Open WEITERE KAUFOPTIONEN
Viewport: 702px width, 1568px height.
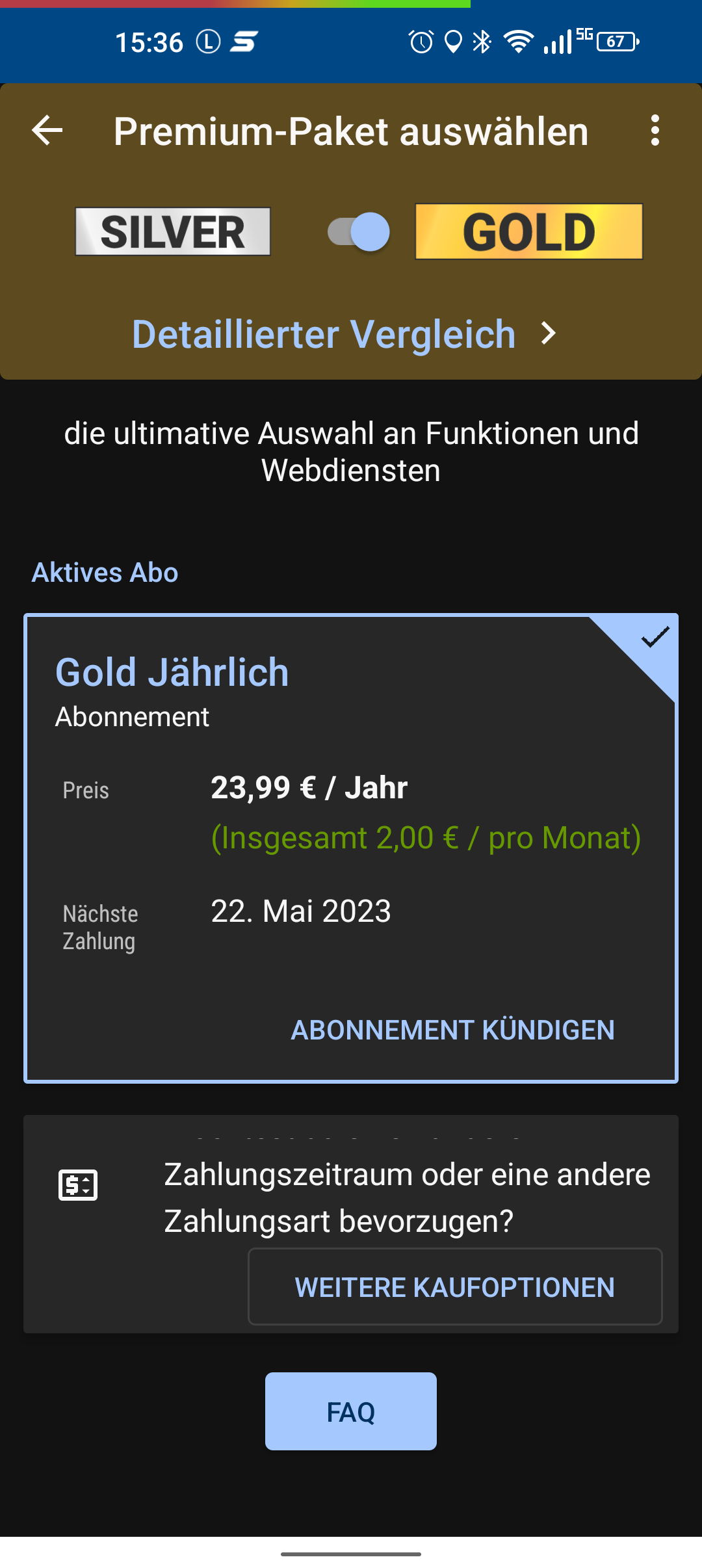(455, 1287)
